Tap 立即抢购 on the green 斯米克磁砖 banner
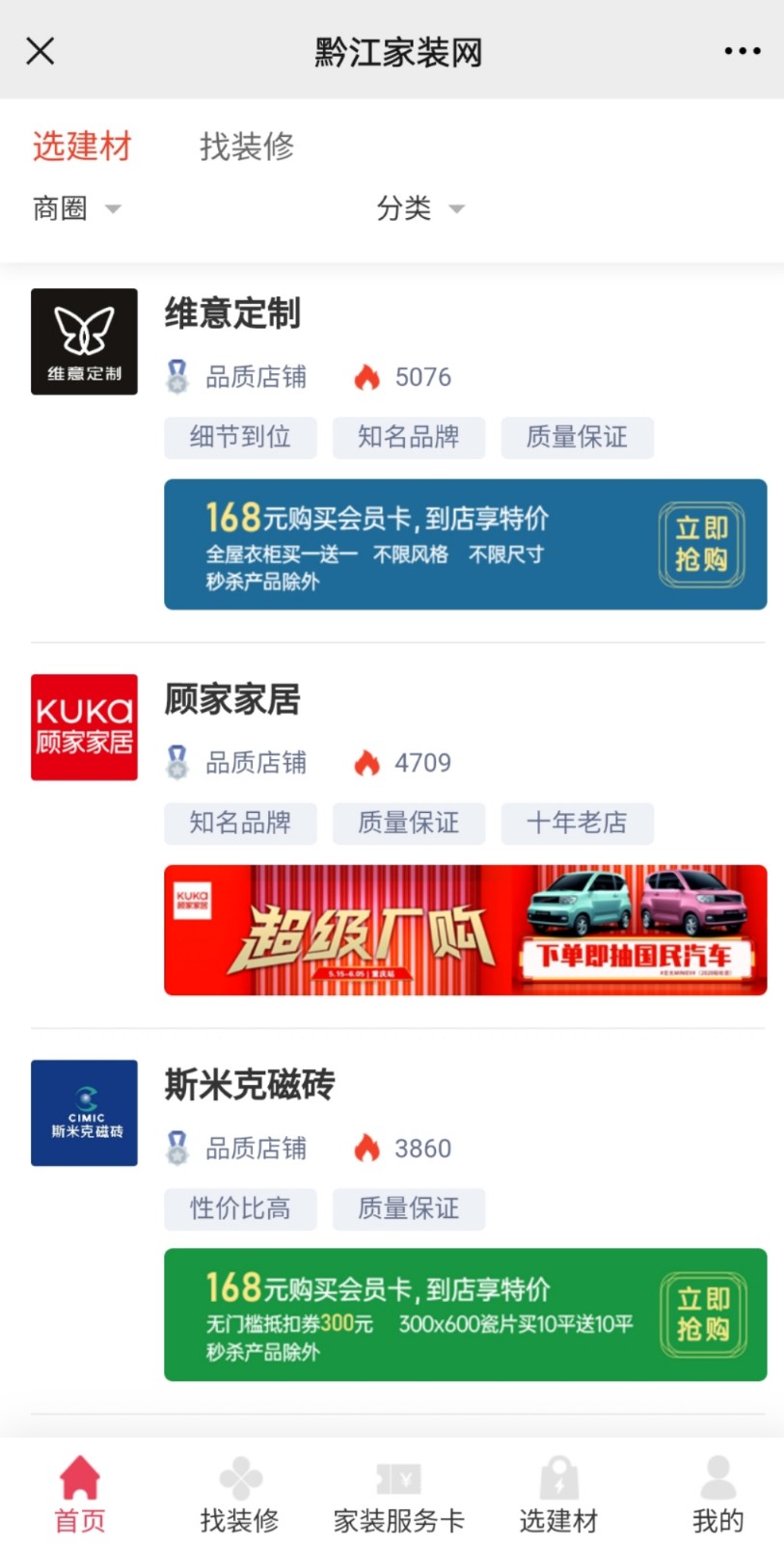784x1543 pixels. pos(701,1314)
